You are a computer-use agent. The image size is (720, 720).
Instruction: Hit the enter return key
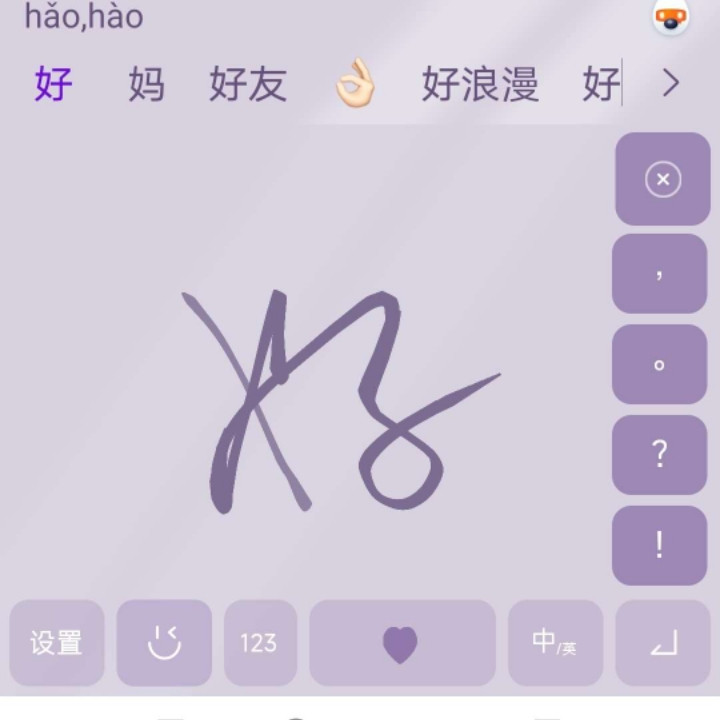pyautogui.click(x=664, y=643)
